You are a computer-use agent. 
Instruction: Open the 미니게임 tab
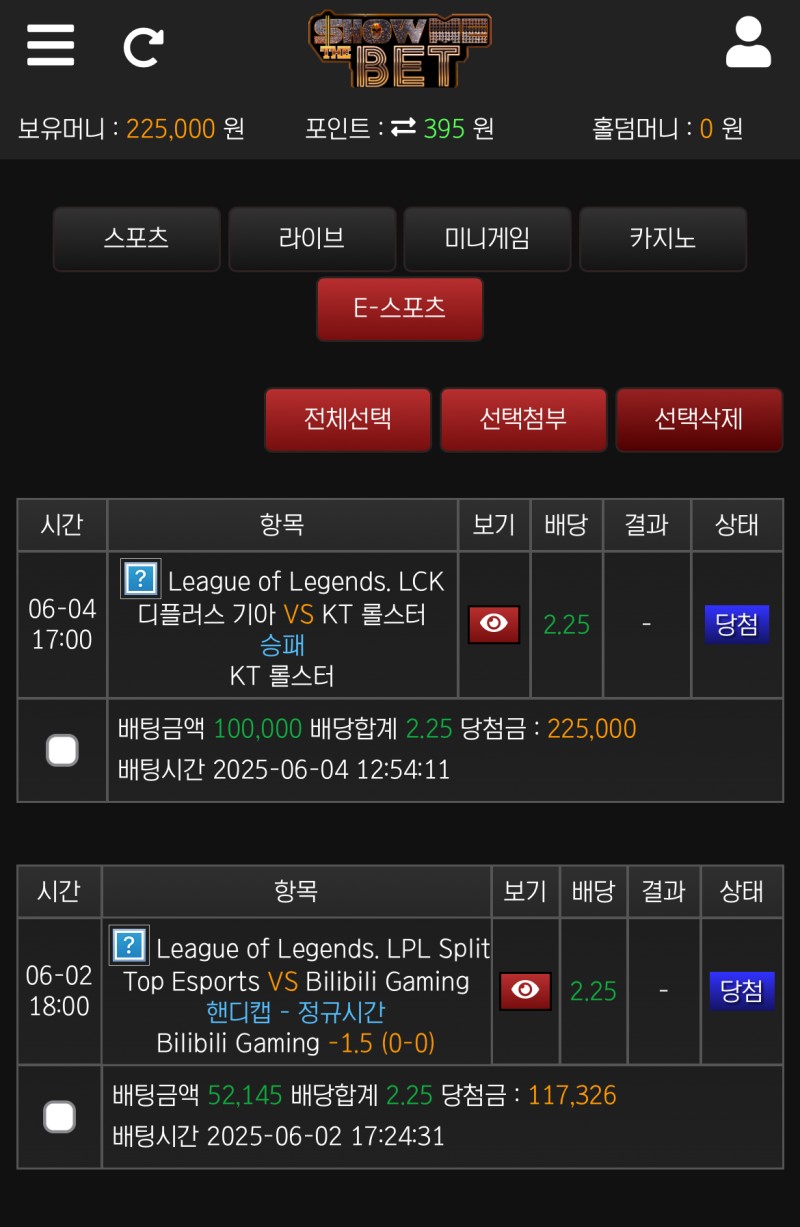pyautogui.click(x=487, y=239)
